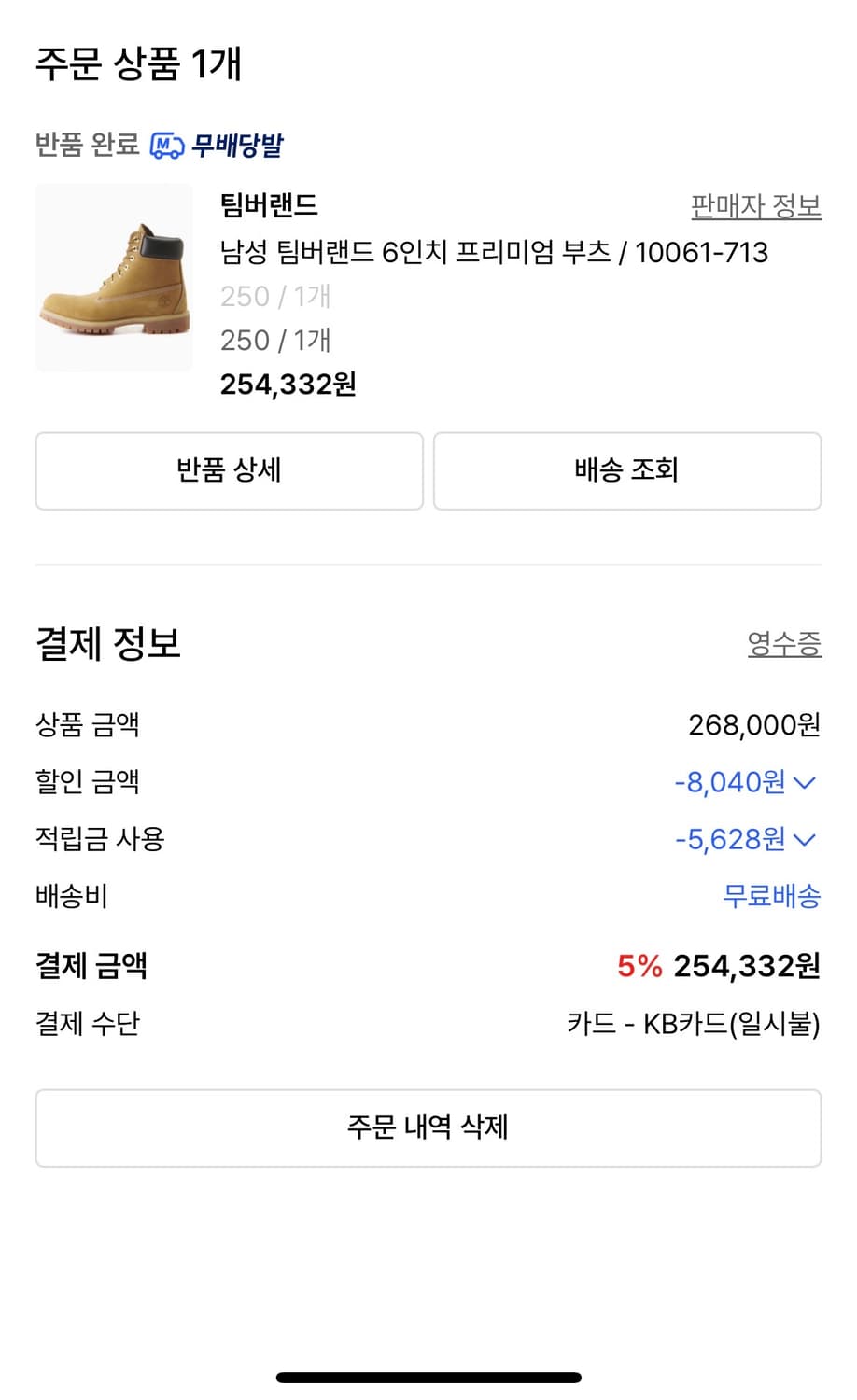Open the 영수증 receipt link
Image resolution: width=857 pixels, height=1400 pixels.
click(x=784, y=644)
